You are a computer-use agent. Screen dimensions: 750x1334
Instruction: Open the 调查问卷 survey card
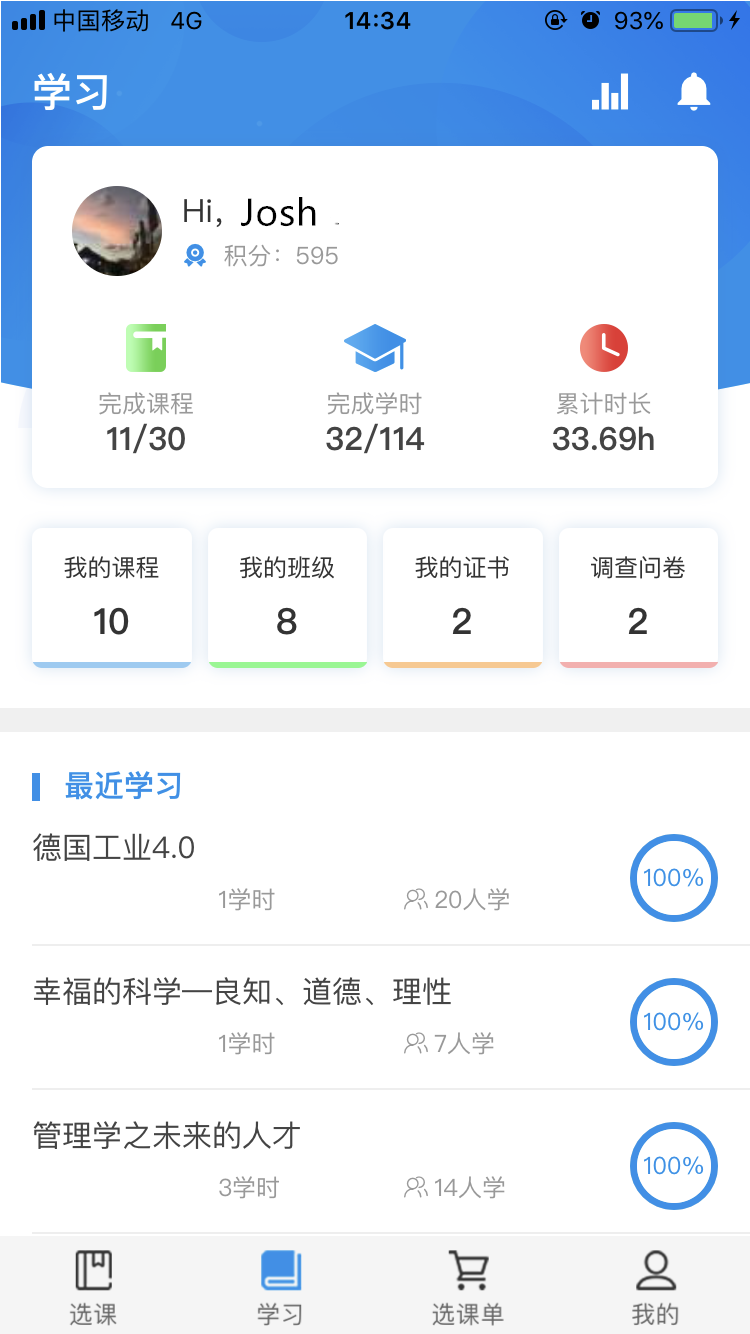pyautogui.click(x=638, y=596)
